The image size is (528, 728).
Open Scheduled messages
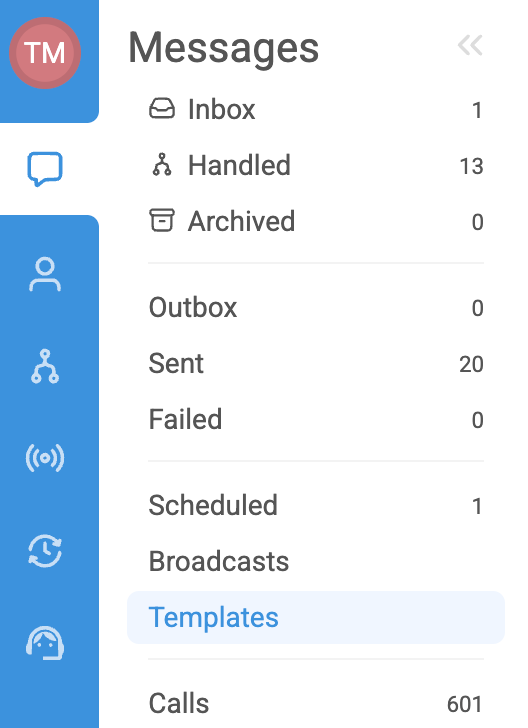point(316,505)
